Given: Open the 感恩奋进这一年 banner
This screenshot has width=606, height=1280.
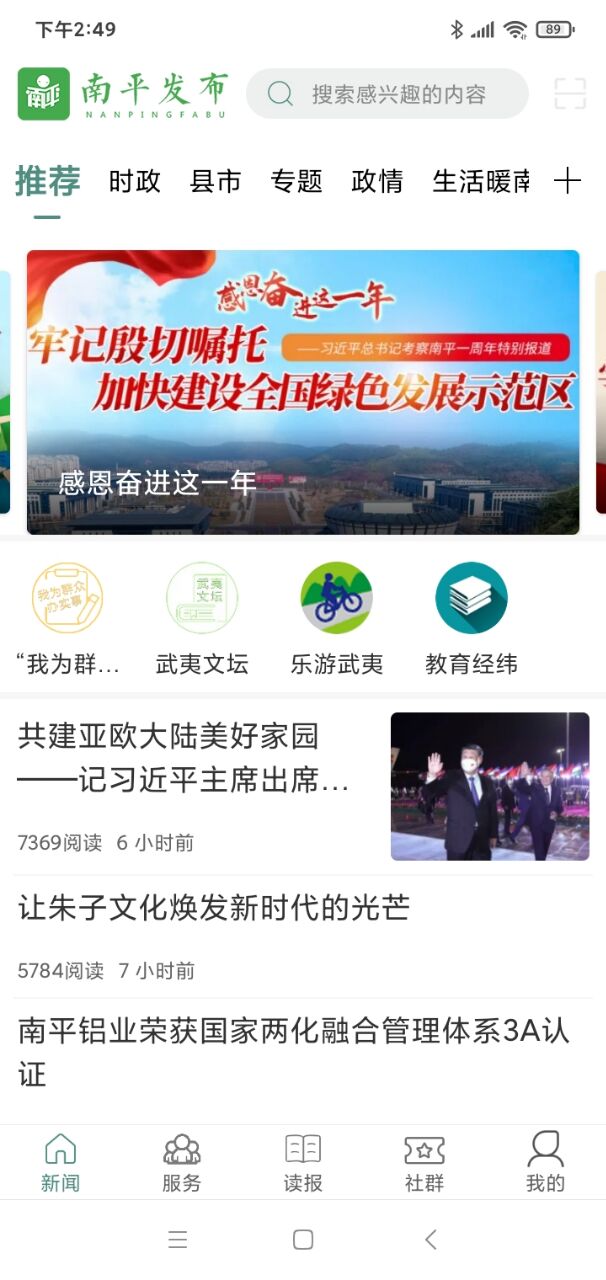Looking at the screenshot, I should 303,392.
